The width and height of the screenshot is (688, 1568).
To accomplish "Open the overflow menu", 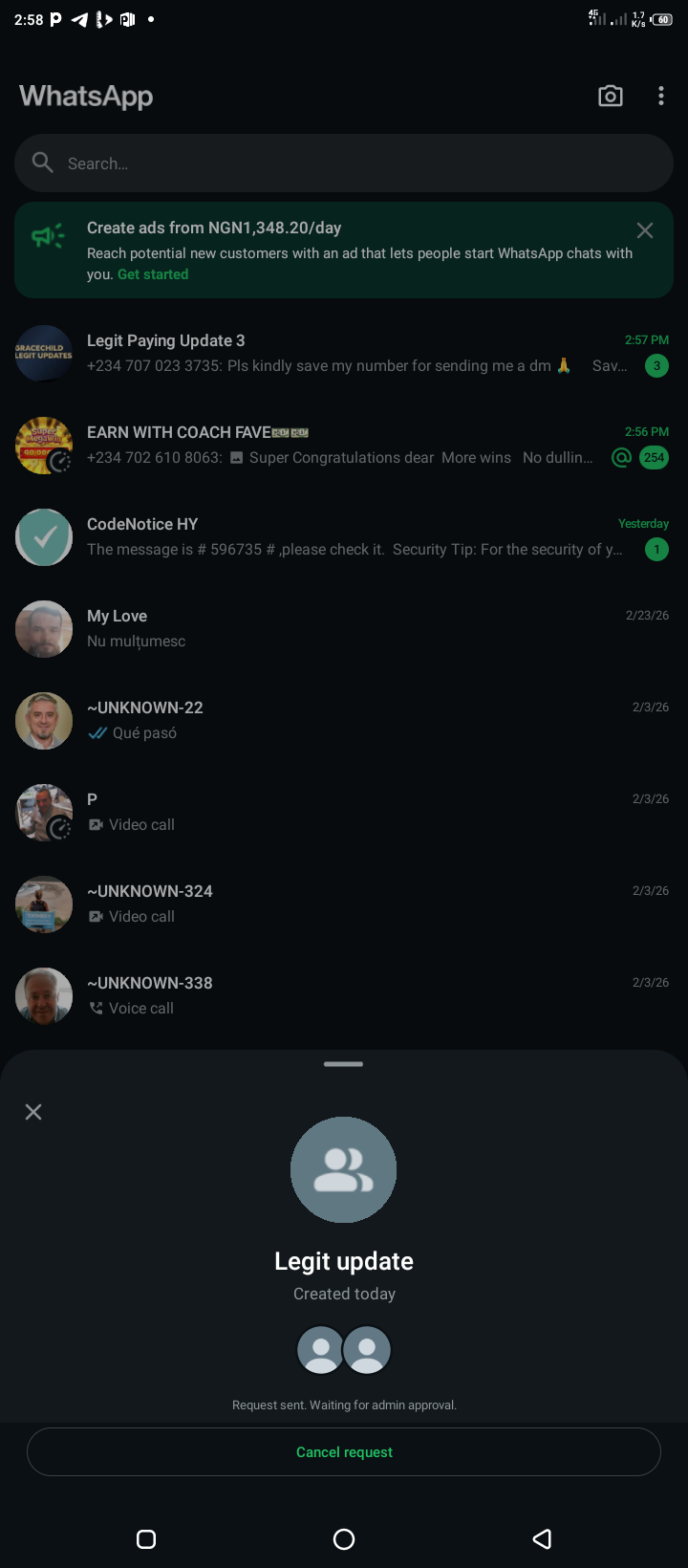I will click(x=660, y=96).
